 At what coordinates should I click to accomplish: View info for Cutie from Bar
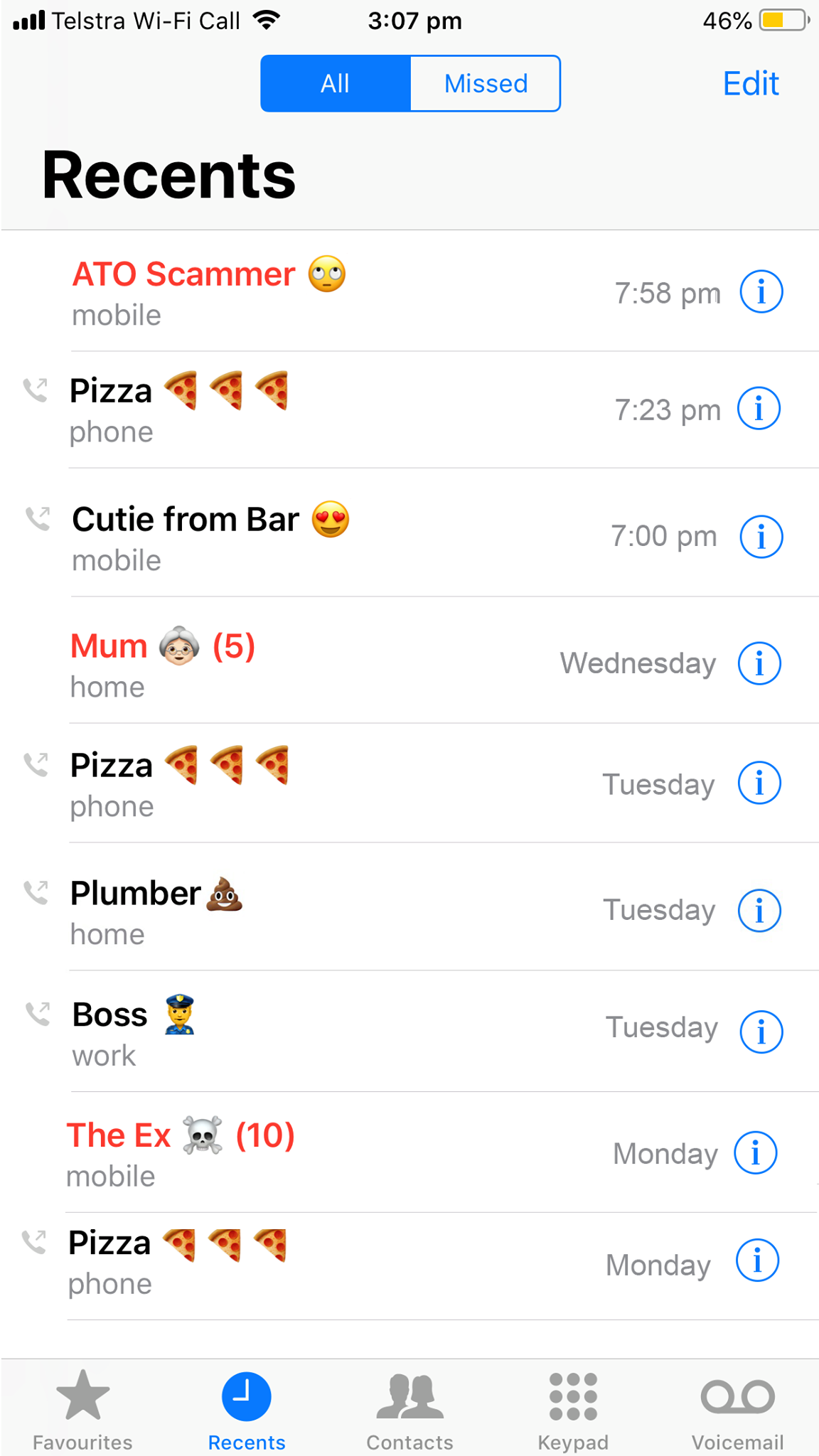(x=761, y=537)
